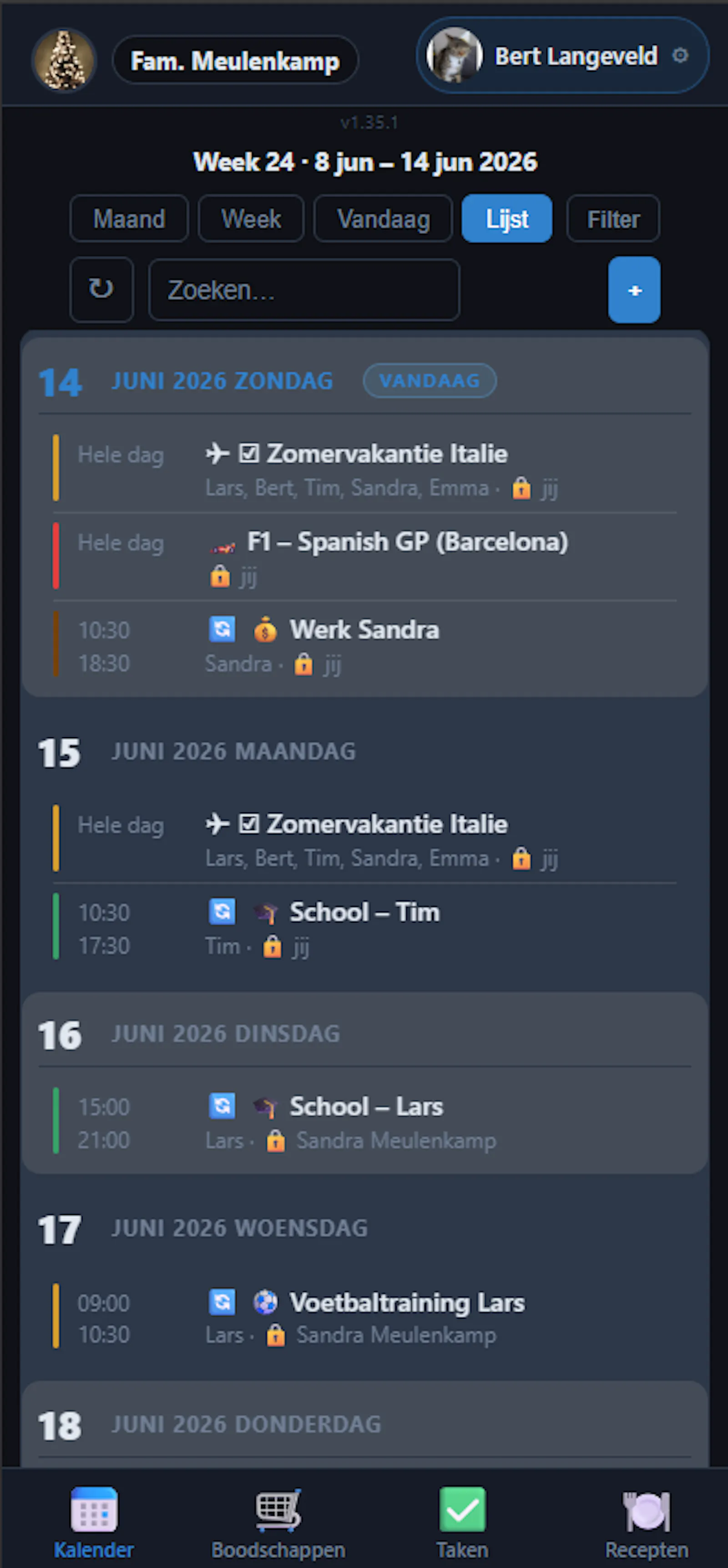The height and width of the screenshot is (1568, 728).
Task: Open Zomervakantie Italie on 15 juni
Action: (364, 840)
